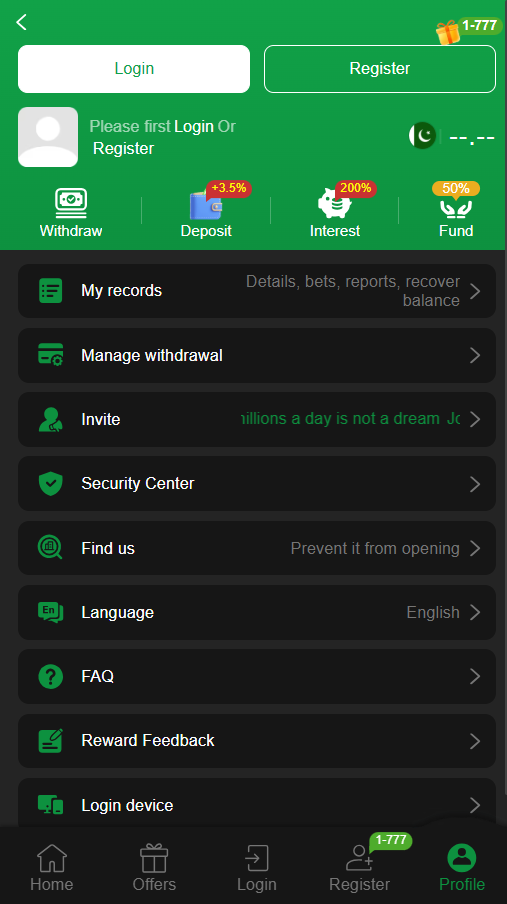Image resolution: width=507 pixels, height=904 pixels.
Task: Open the Fund shortcut
Action: tap(456, 213)
